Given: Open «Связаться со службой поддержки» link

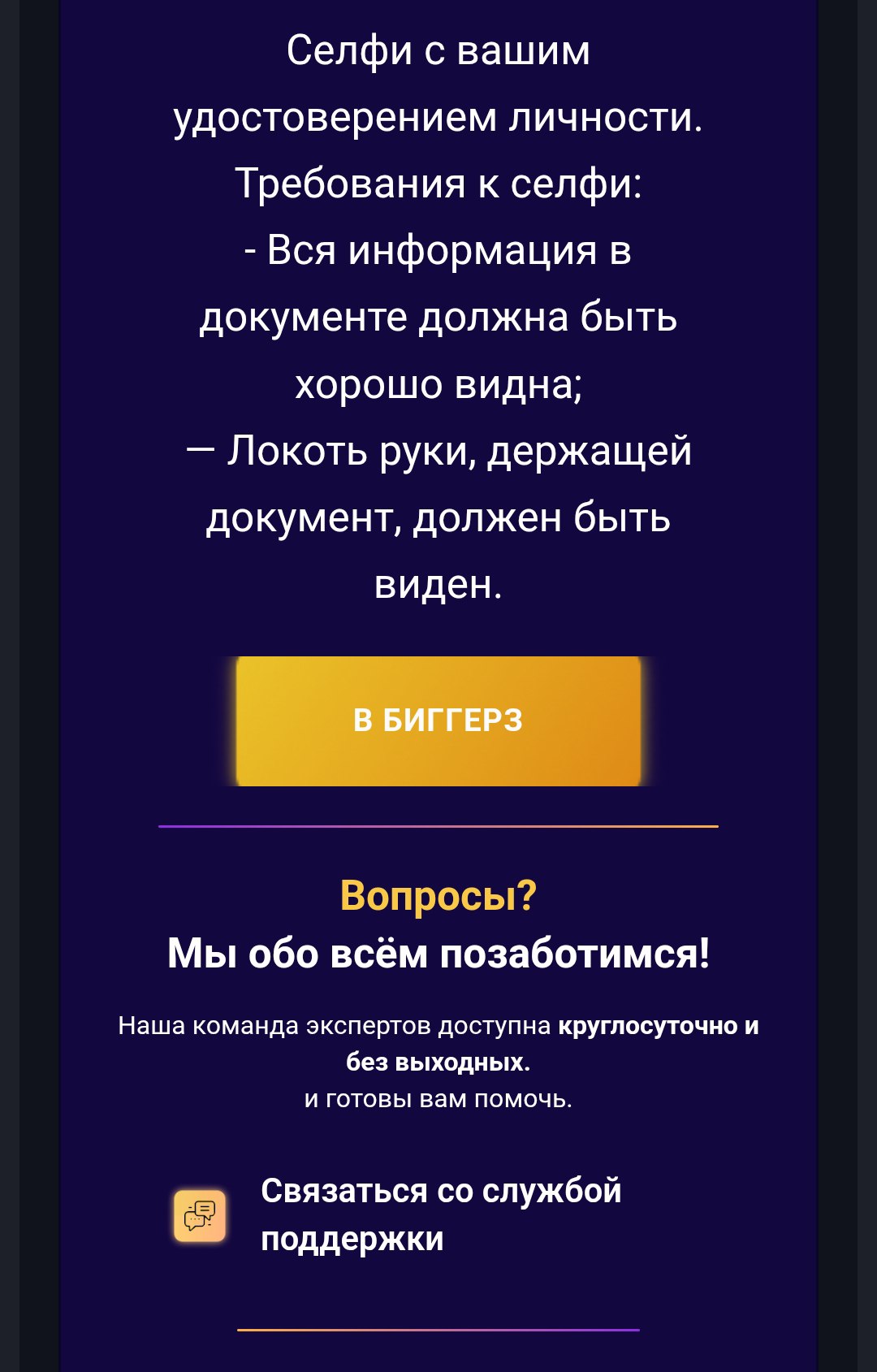Looking at the screenshot, I should [440, 1214].
